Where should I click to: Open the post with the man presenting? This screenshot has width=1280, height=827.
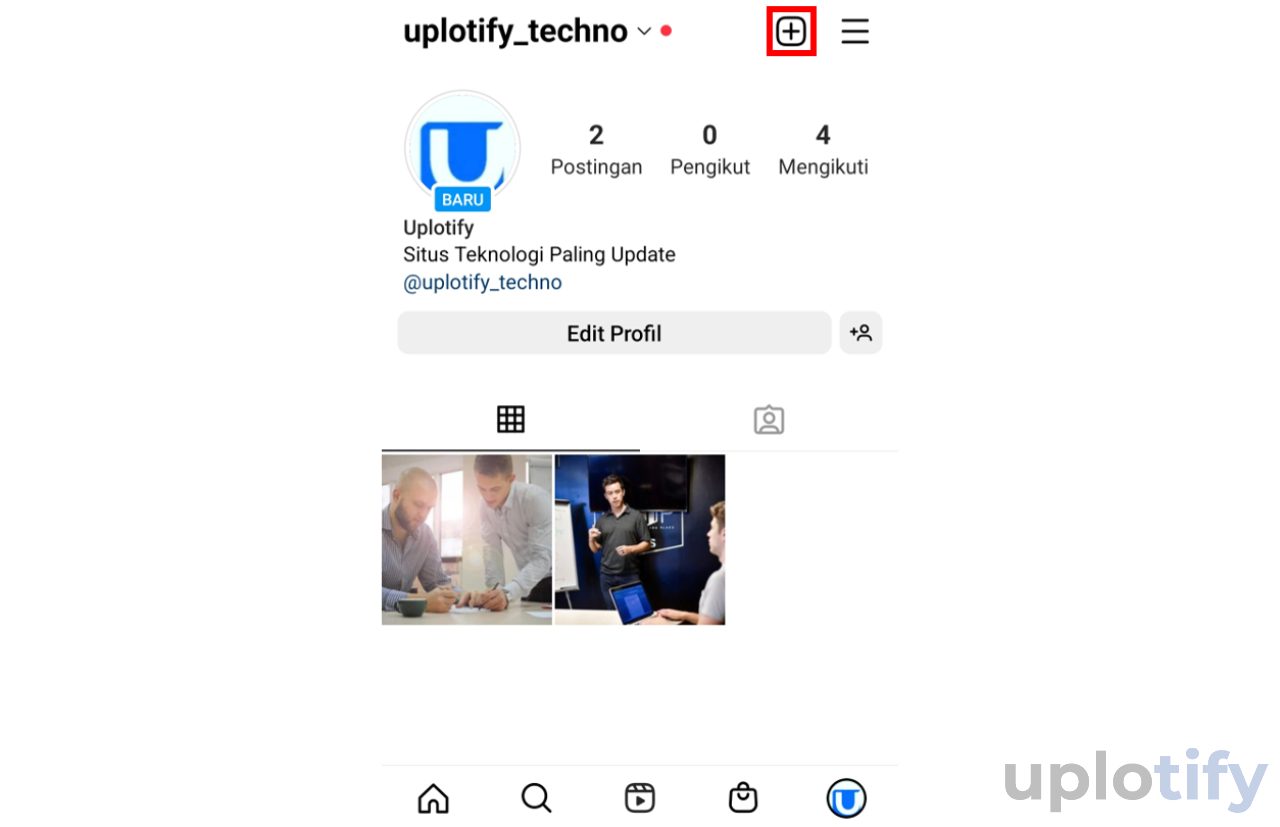[x=640, y=540]
